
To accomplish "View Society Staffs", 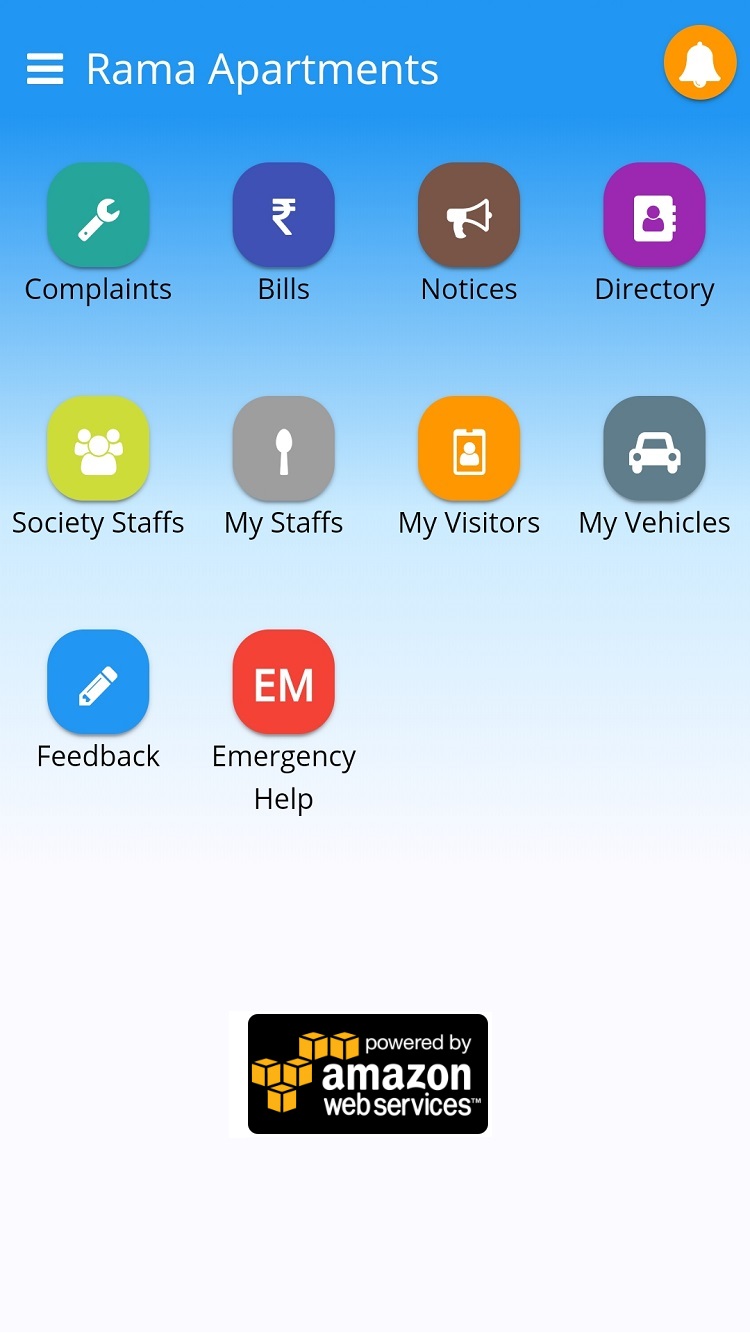I will pos(98,449).
